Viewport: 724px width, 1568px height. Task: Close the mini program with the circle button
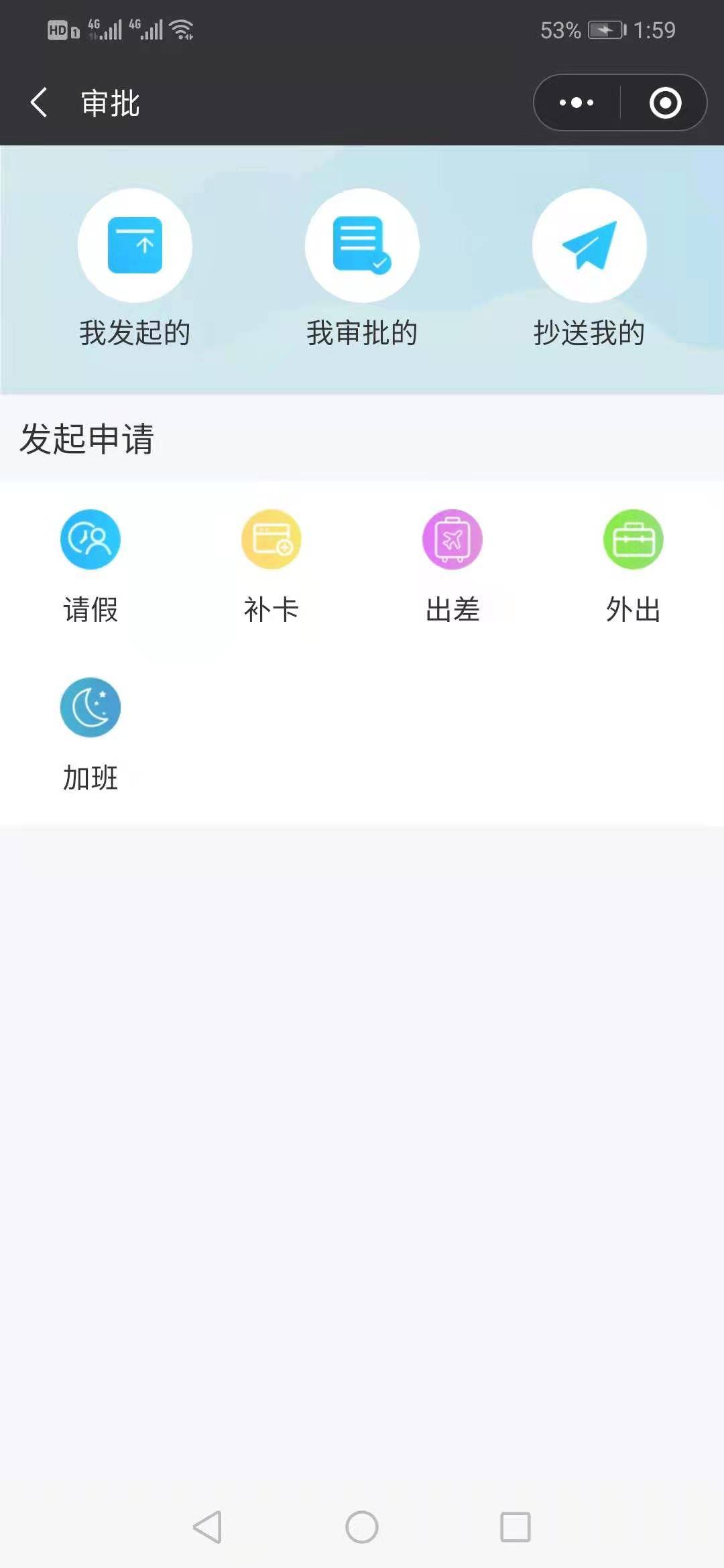point(665,103)
